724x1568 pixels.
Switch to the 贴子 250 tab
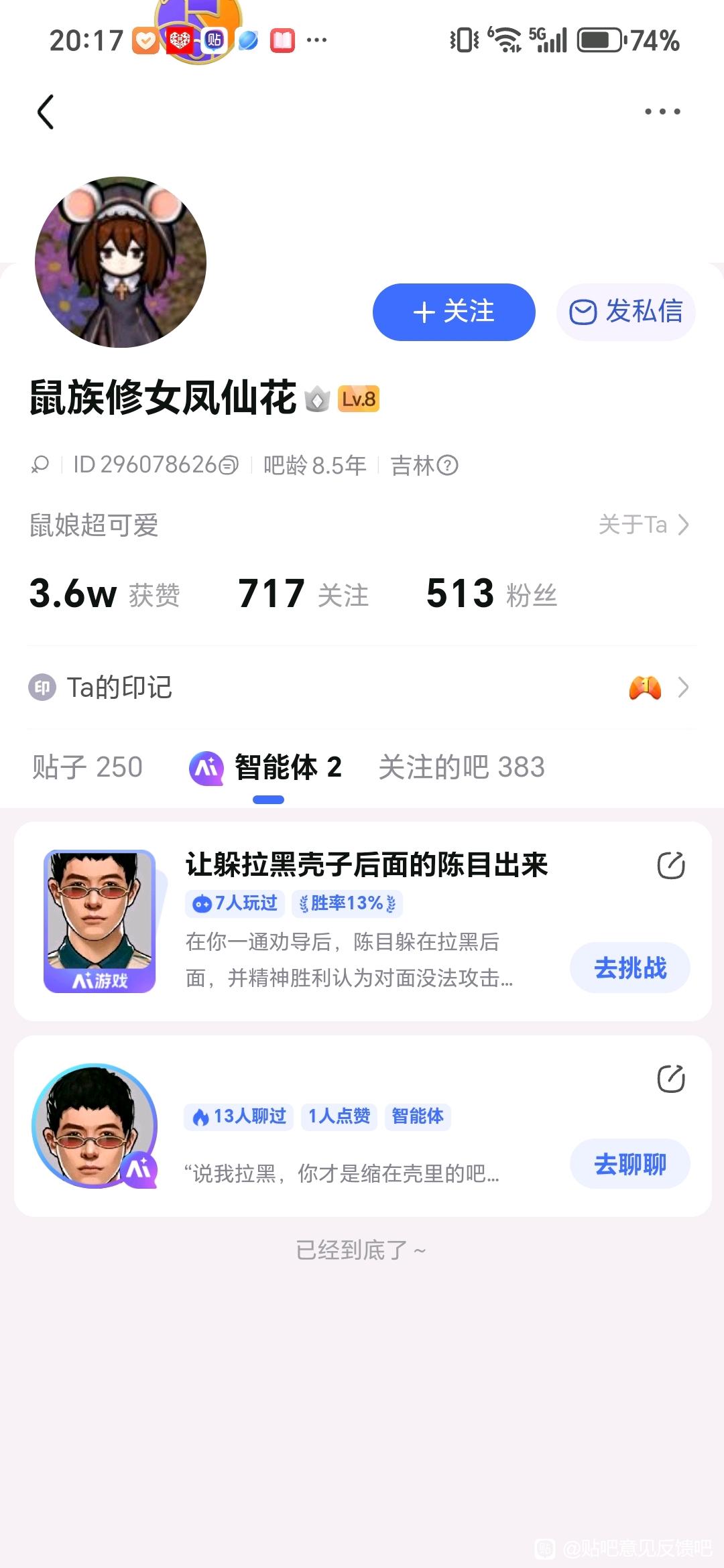pos(87,767)
